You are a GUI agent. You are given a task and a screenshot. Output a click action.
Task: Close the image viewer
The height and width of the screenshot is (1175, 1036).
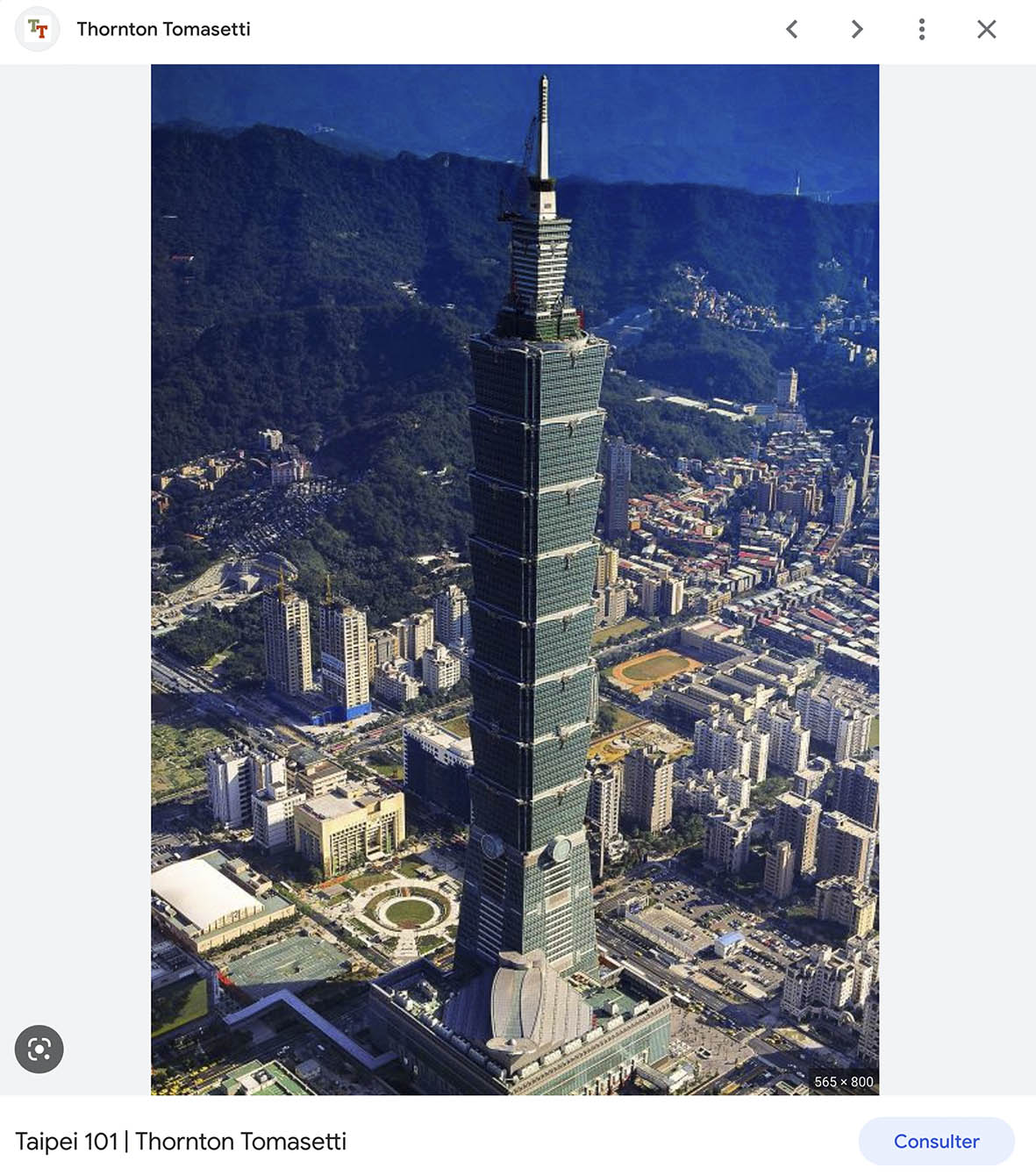click(986, 30)
